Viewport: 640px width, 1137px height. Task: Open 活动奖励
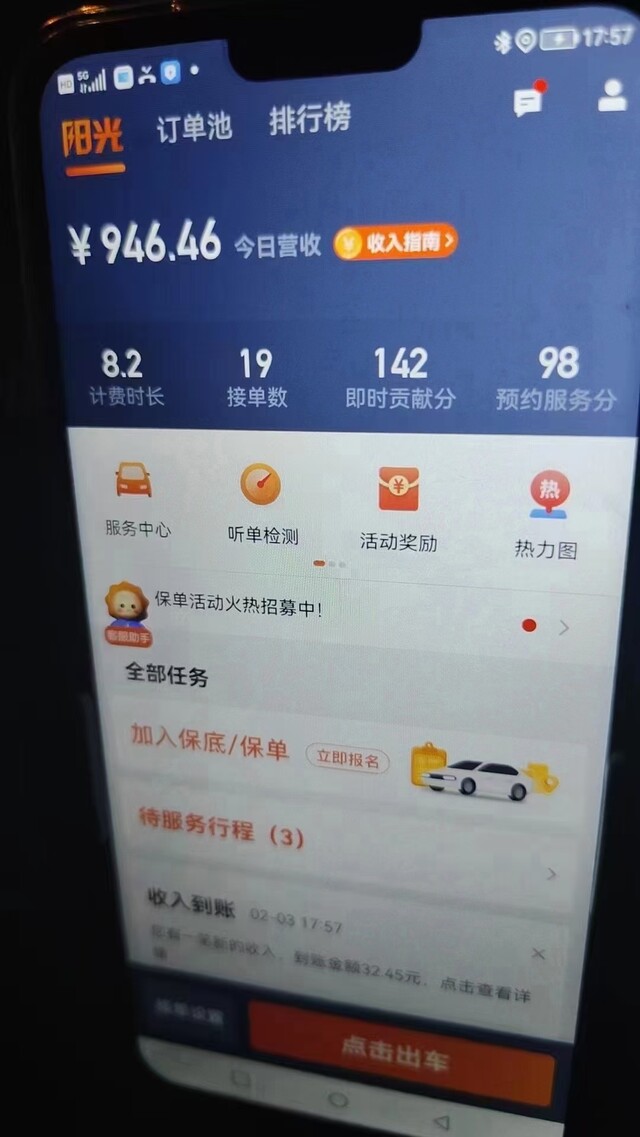(399, 509)
